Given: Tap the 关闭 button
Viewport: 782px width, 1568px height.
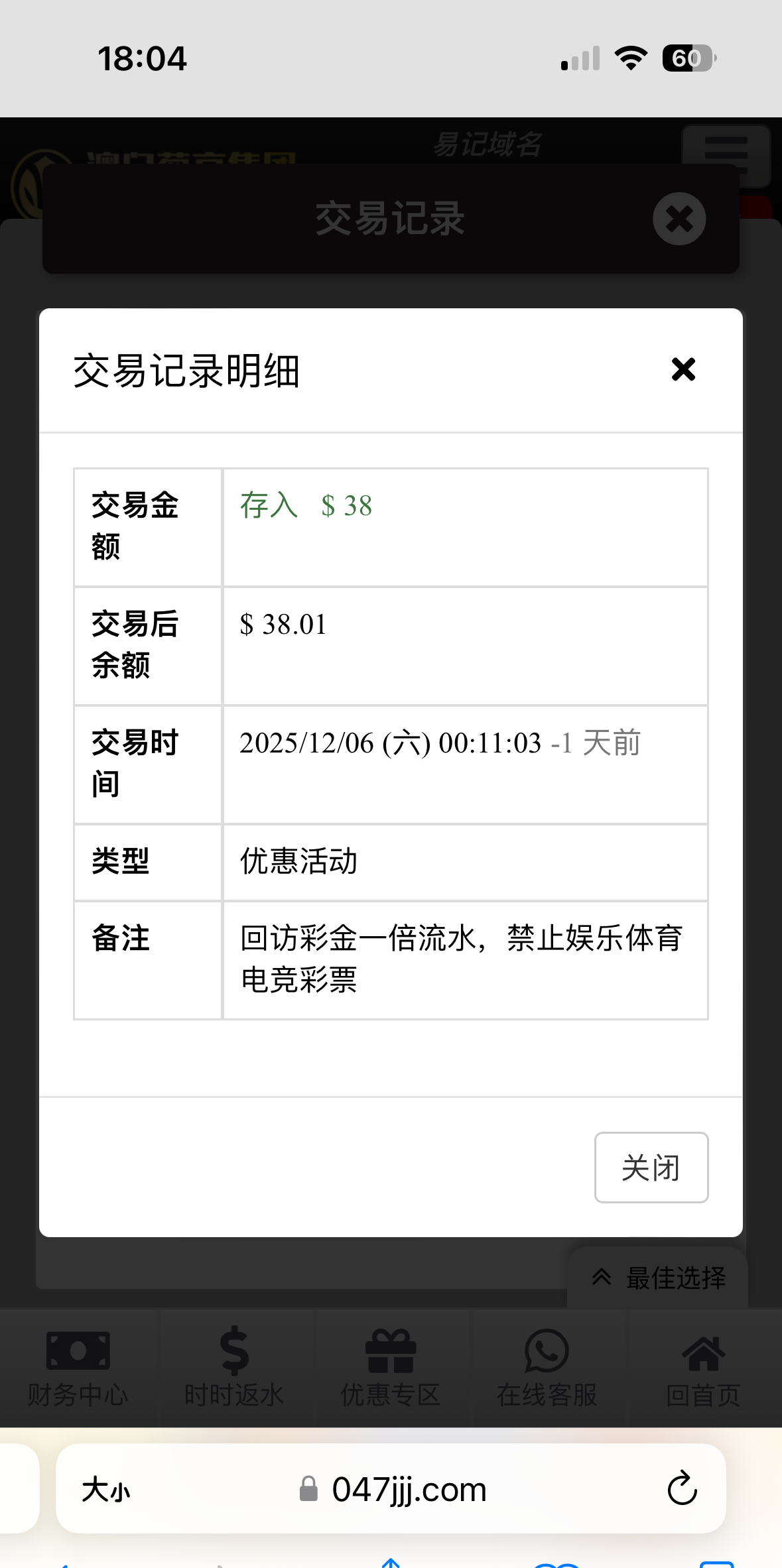Looking at the screenshot, I should pyautogui.click(x=651, y=1168).
